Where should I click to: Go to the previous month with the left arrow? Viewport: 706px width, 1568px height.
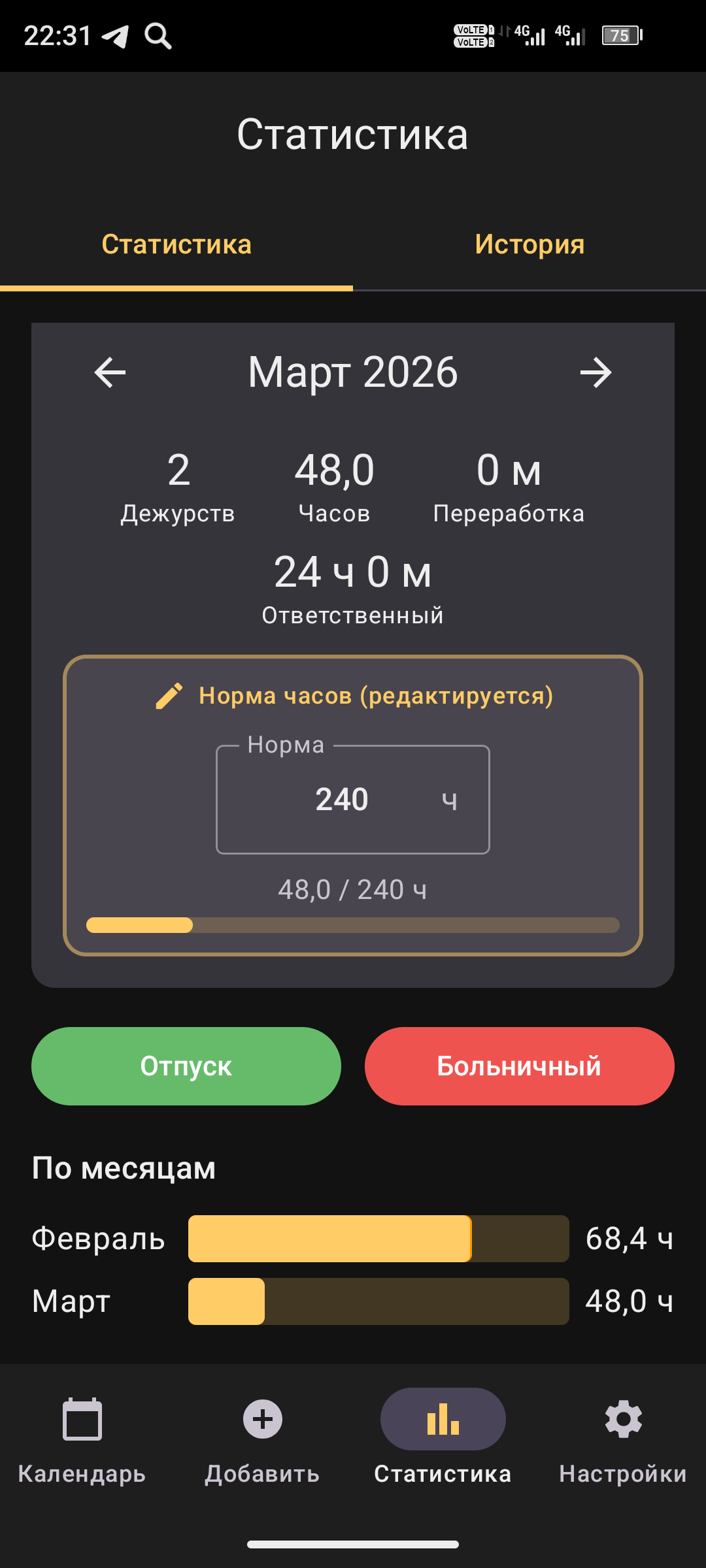[107, 374]
